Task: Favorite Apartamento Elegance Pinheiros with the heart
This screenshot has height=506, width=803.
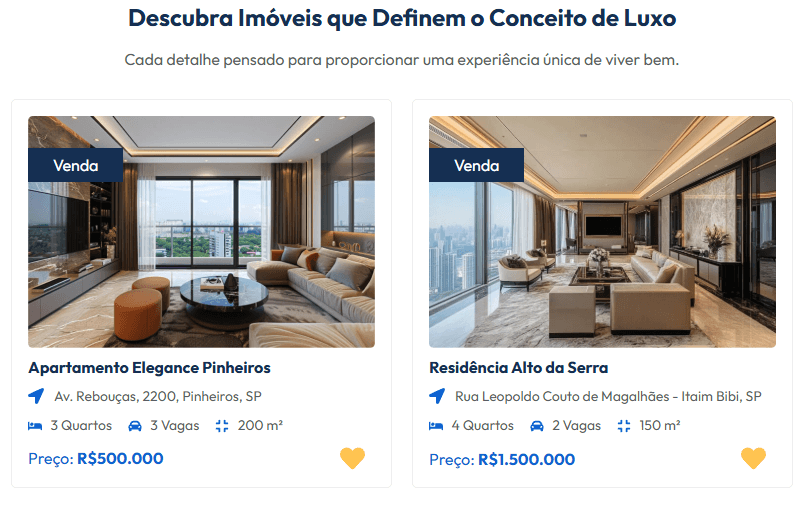Action: [352, 458]
